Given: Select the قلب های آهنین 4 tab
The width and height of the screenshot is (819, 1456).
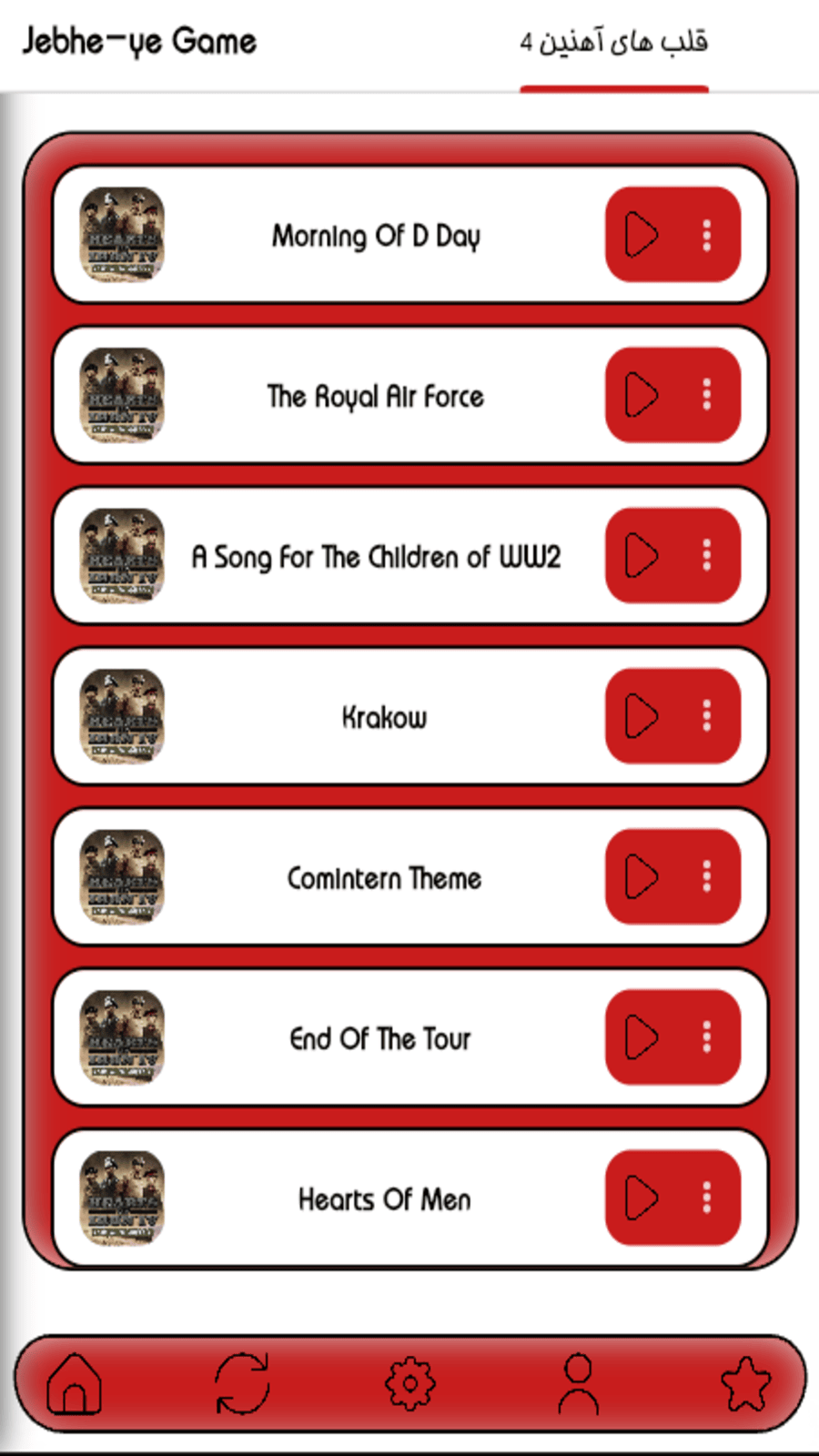Looking at the screenshot, I should pos(614,43).
